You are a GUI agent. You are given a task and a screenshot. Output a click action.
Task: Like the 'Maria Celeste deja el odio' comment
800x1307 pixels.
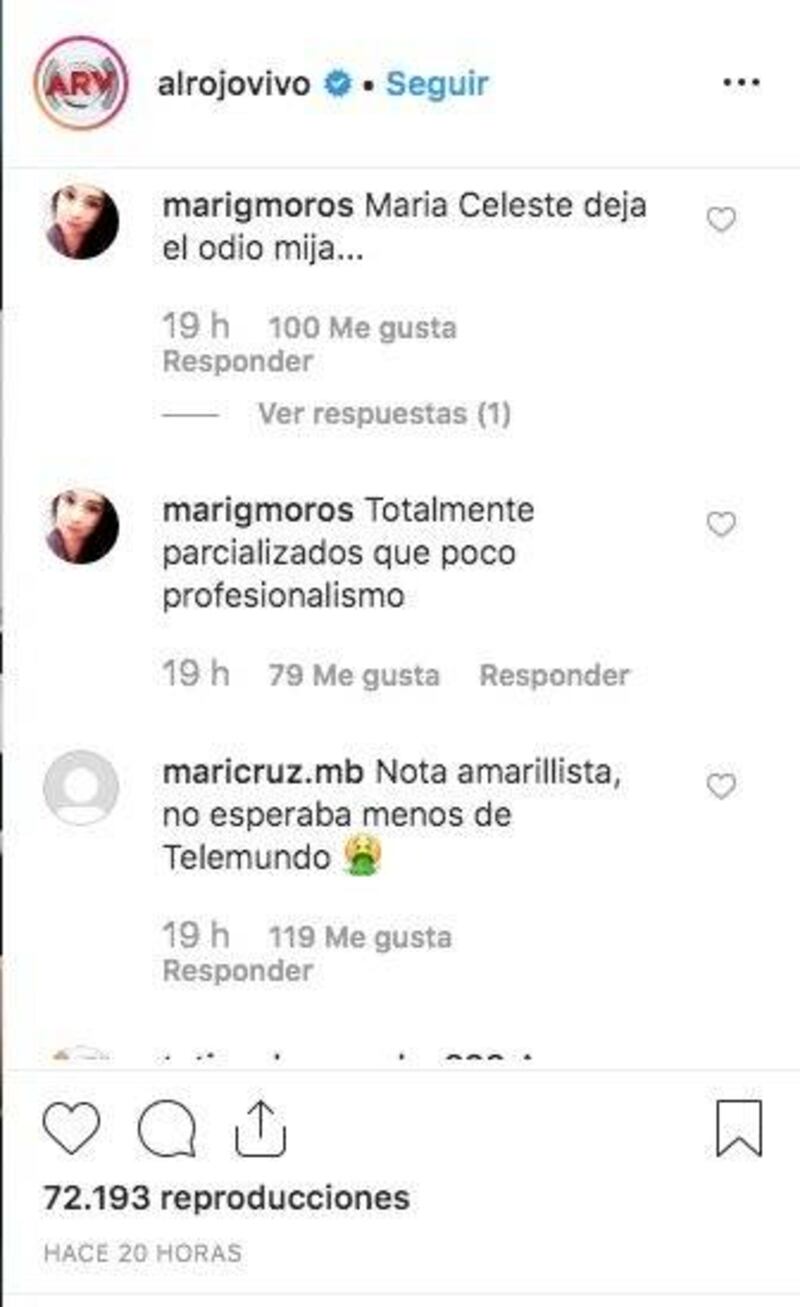(x=721, y=219)
